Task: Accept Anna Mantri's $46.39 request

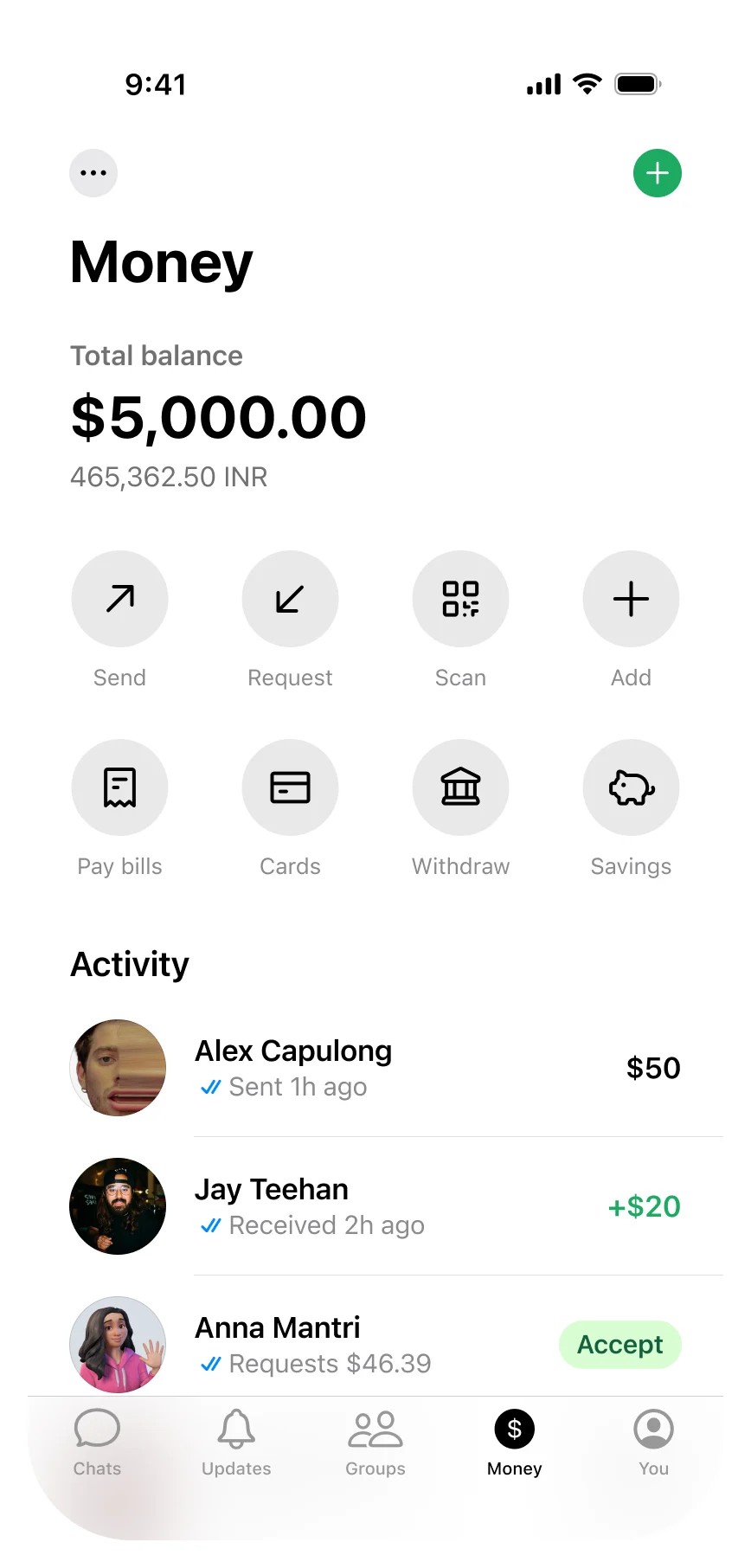Action: [x=619, y=1344]
